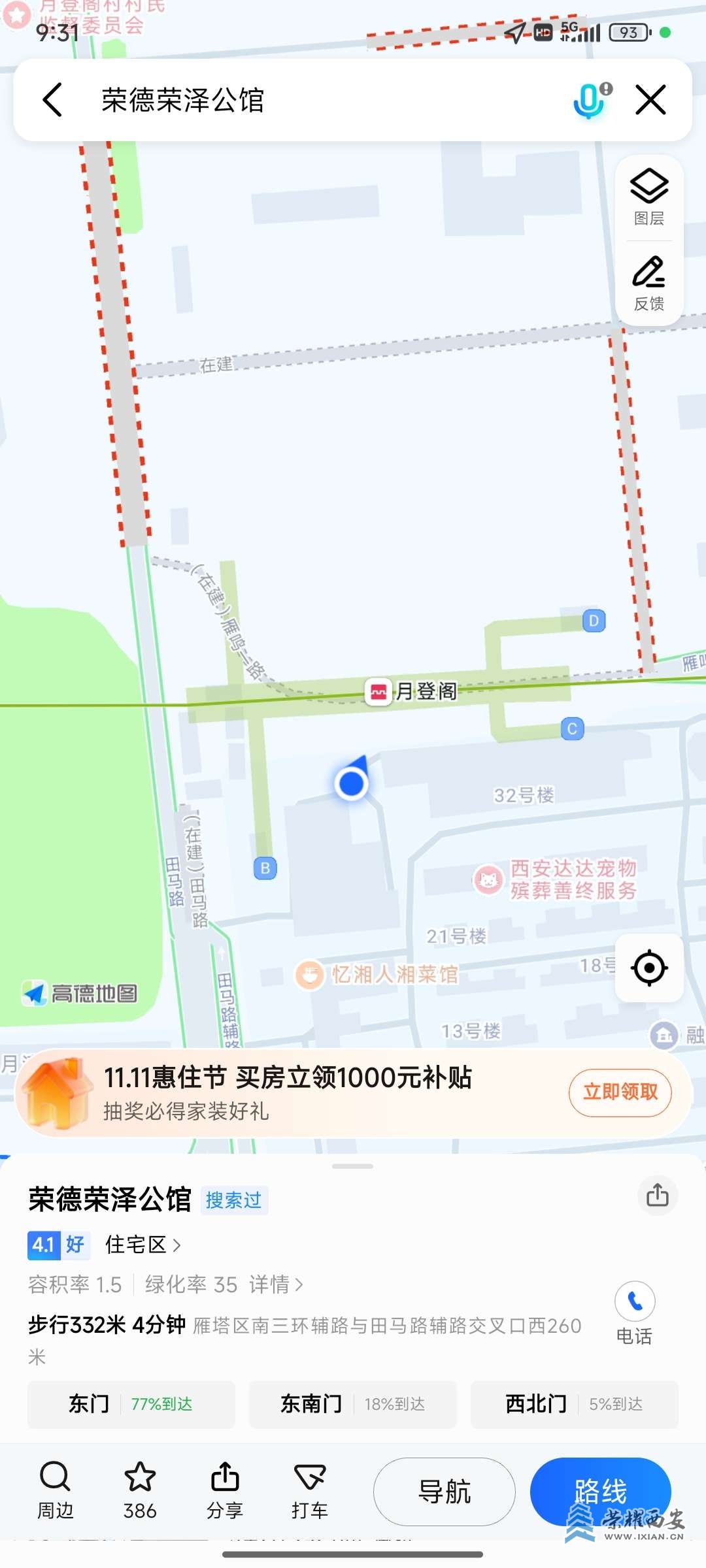This screenshot has height=1568, width=706.
Task: Select the 西北门 entrance chip
Action: [574, 1404]
